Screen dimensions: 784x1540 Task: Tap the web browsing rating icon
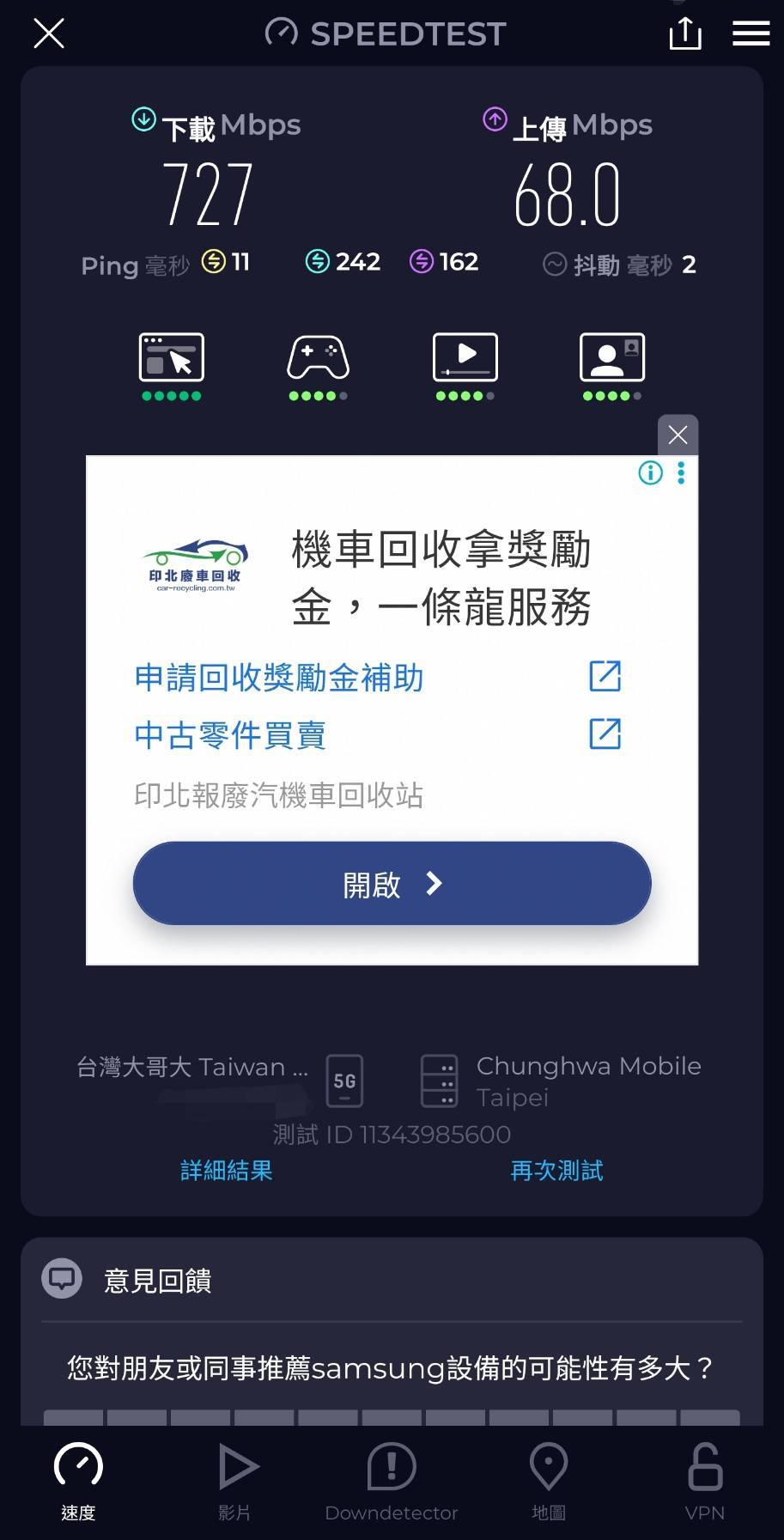(x=172, y=358)
